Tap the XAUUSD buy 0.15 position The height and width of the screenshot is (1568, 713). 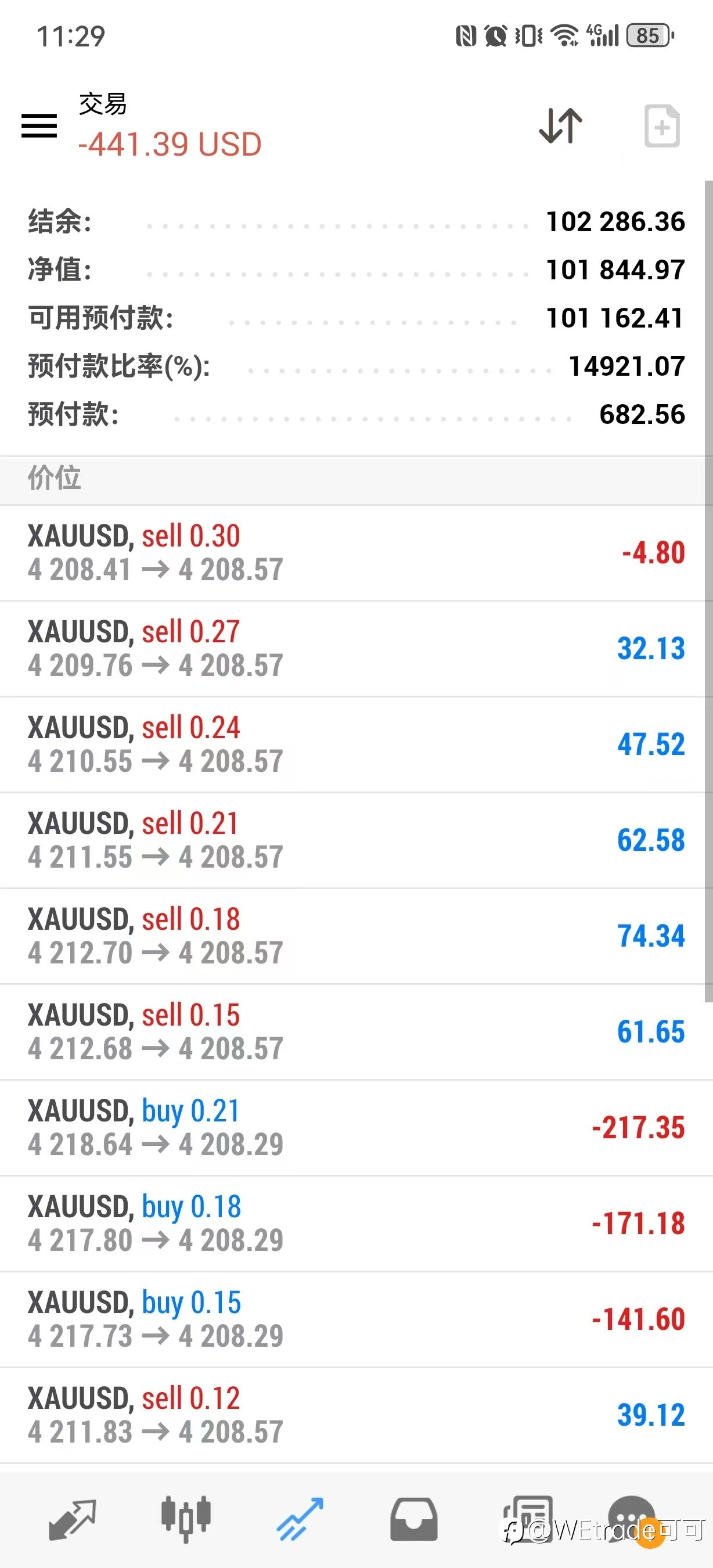(353, 1319)
